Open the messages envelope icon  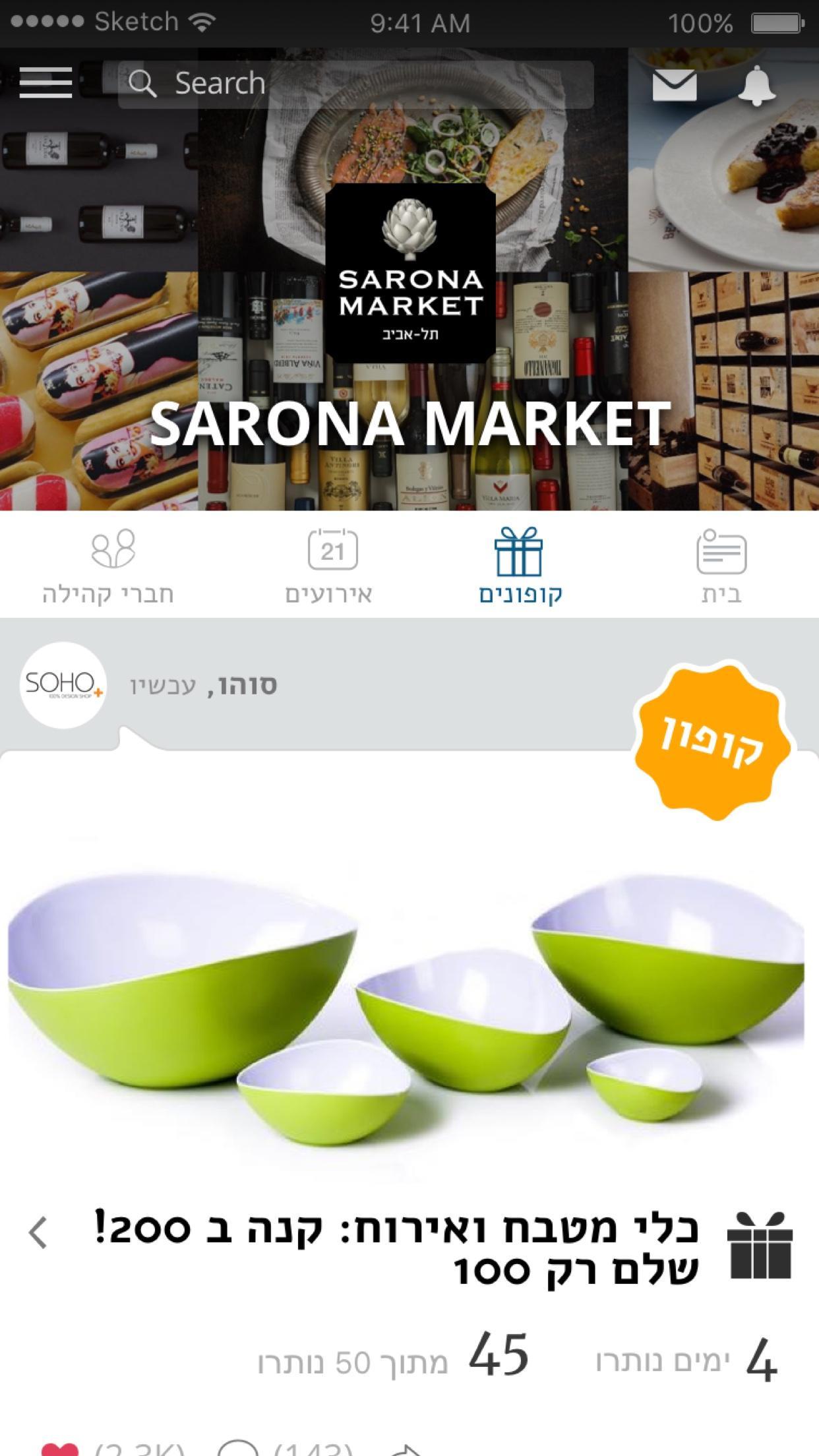point(674,83)
